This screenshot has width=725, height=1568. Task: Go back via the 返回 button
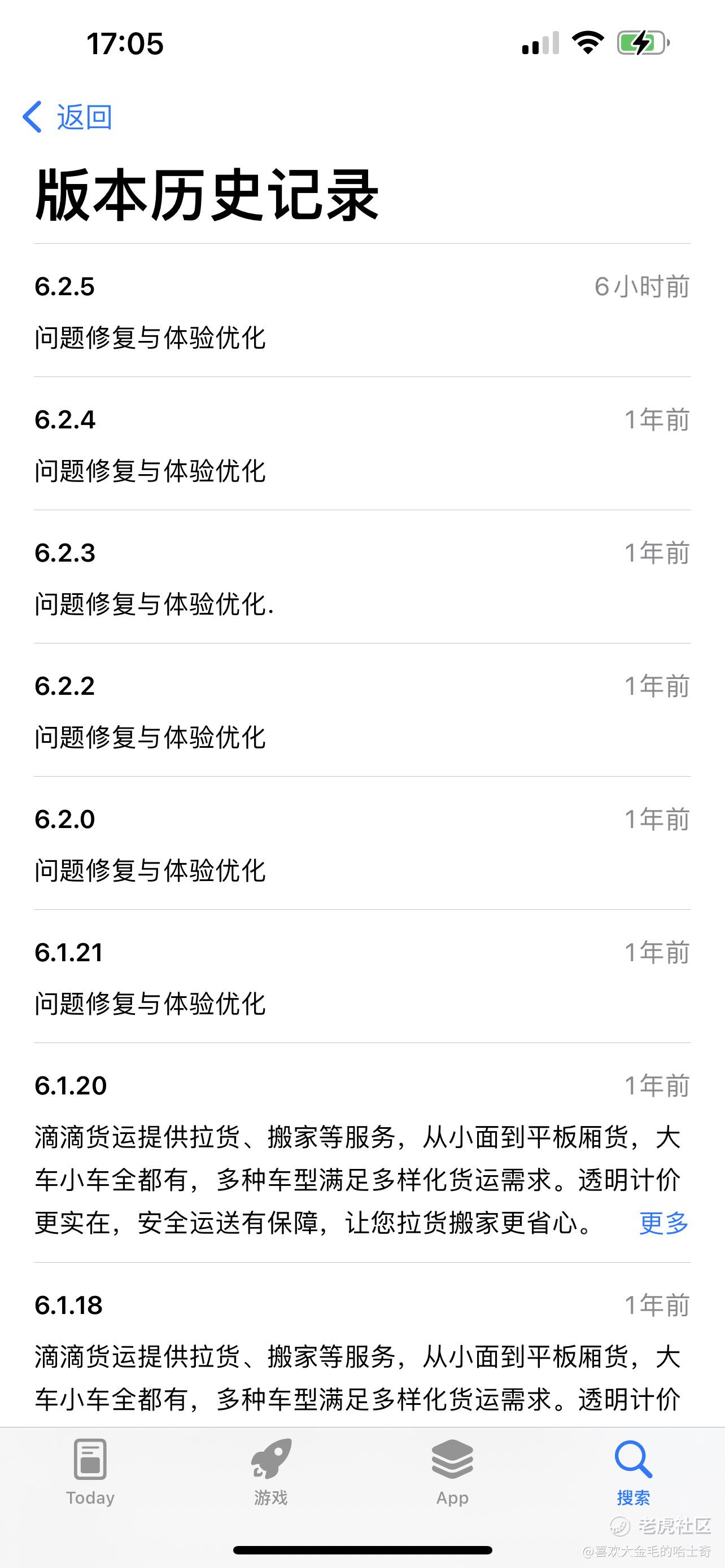point(67,117)
